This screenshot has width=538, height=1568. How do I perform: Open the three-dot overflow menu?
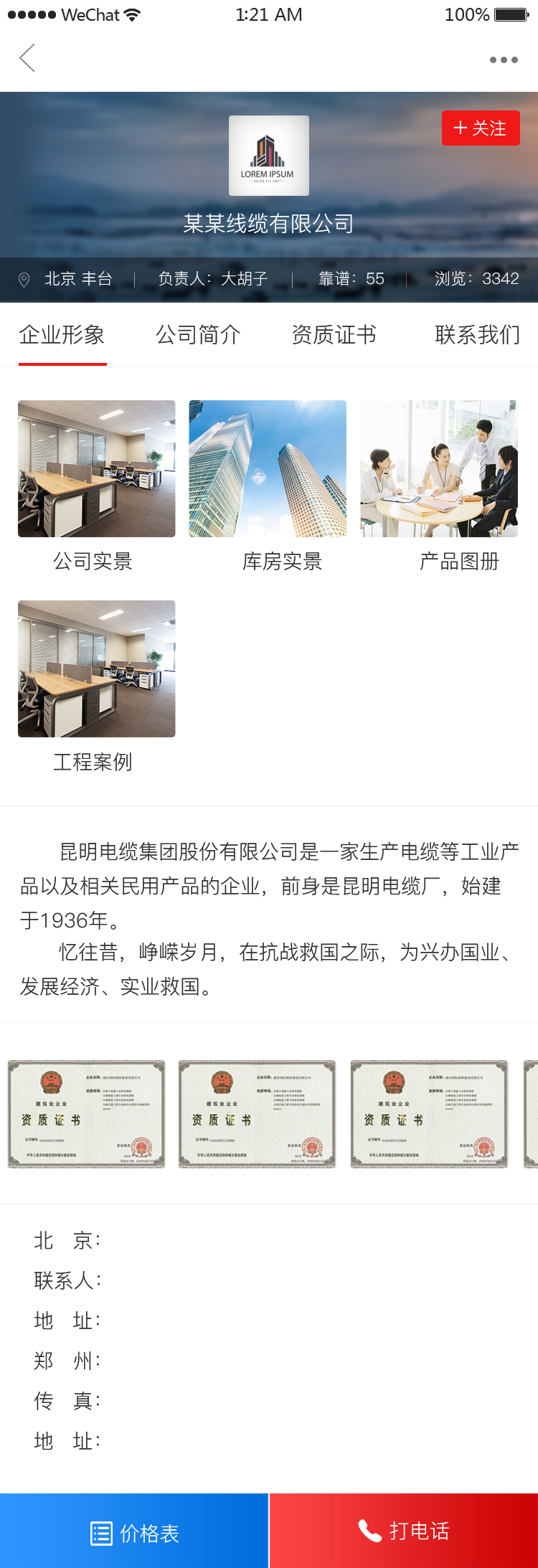(x=504, y=60)
